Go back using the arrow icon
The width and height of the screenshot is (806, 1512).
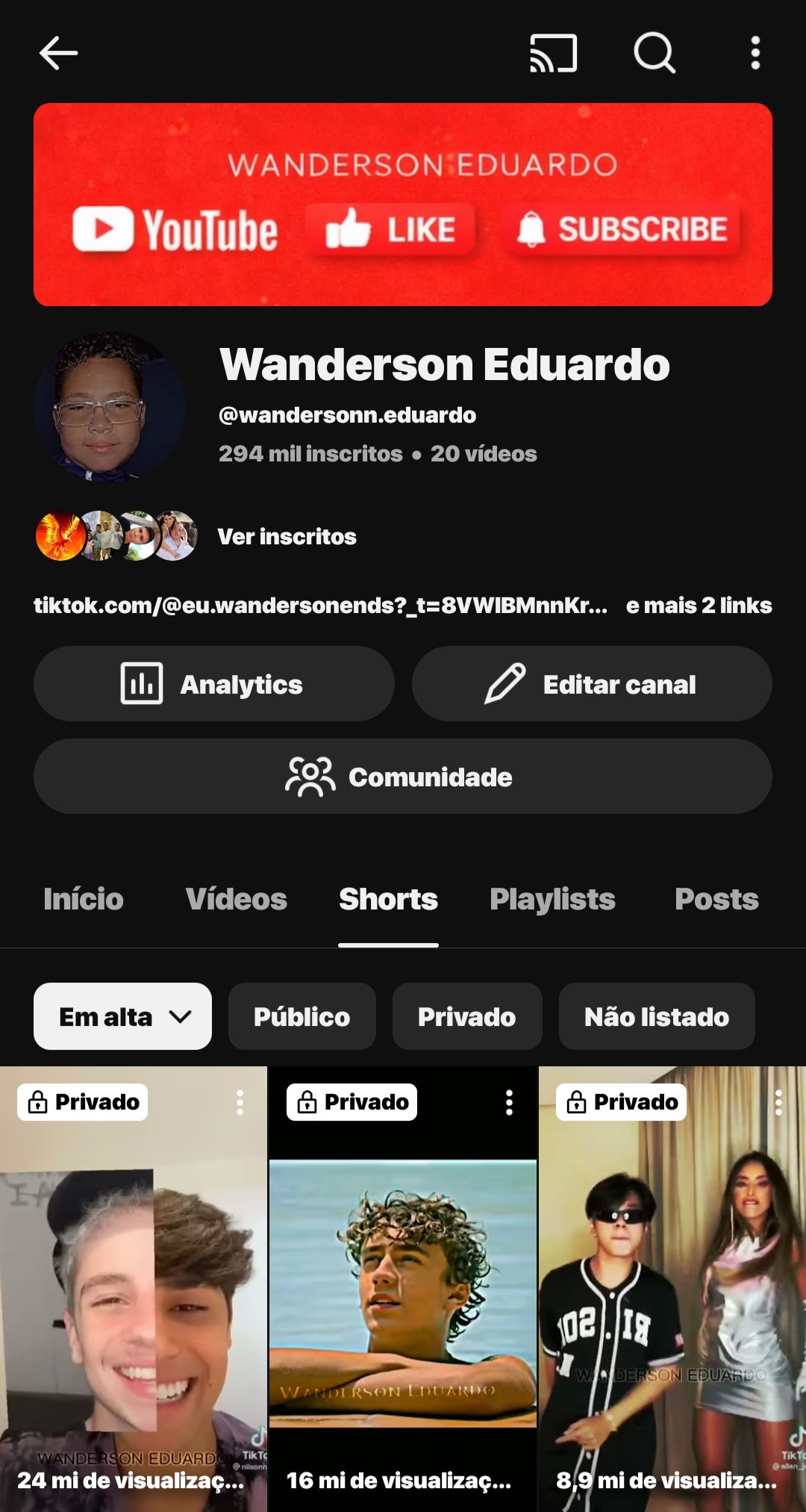click(58, 53)
